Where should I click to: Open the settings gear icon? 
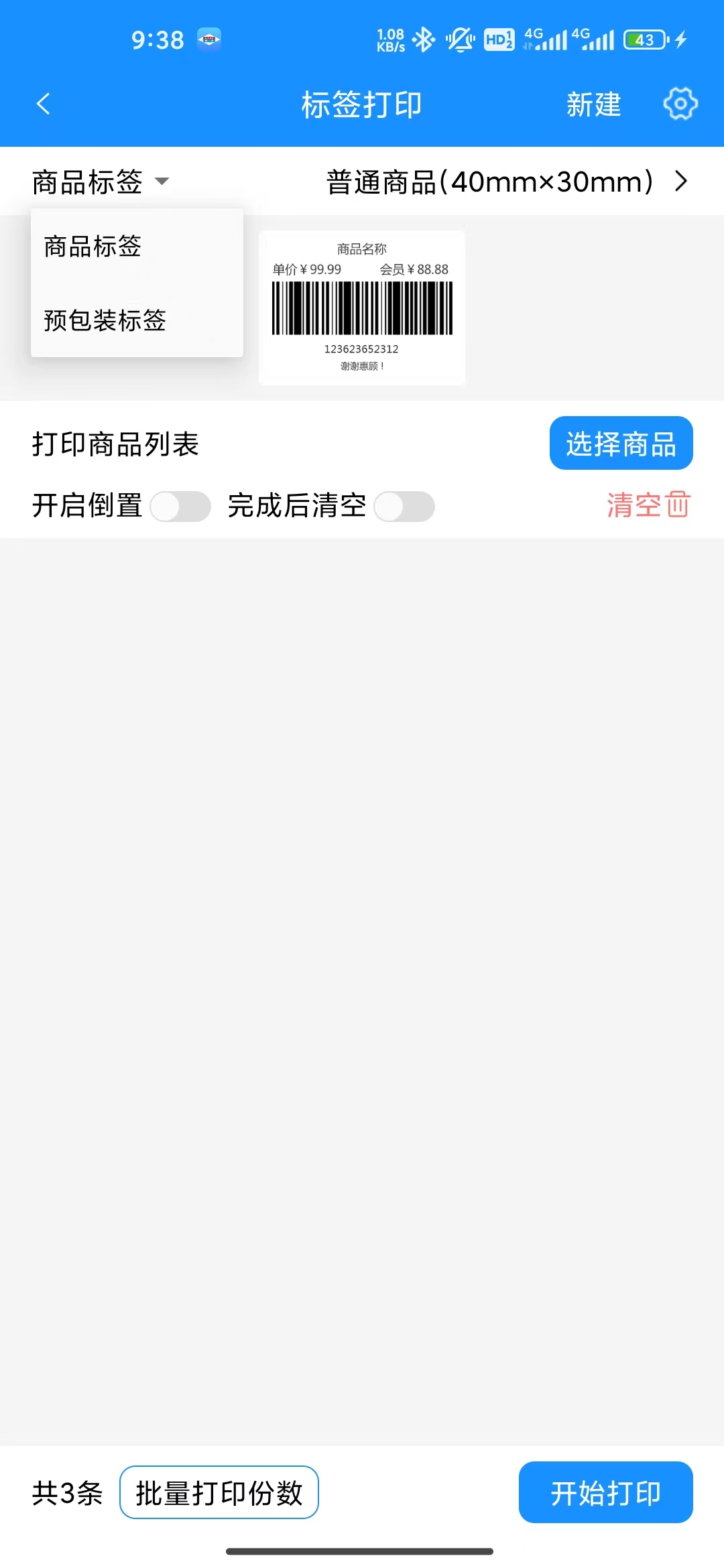680,104
